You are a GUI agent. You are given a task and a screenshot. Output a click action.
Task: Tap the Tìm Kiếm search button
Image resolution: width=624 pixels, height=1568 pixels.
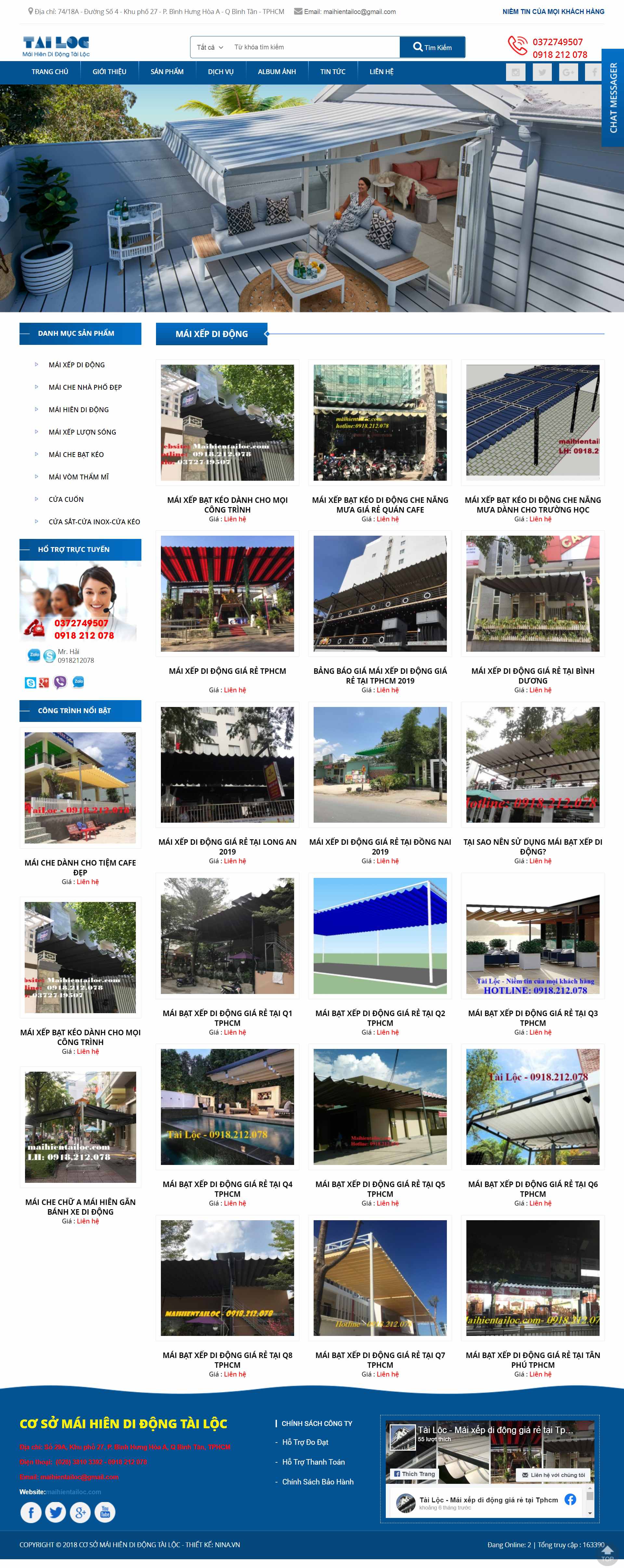tap(432, 47)
